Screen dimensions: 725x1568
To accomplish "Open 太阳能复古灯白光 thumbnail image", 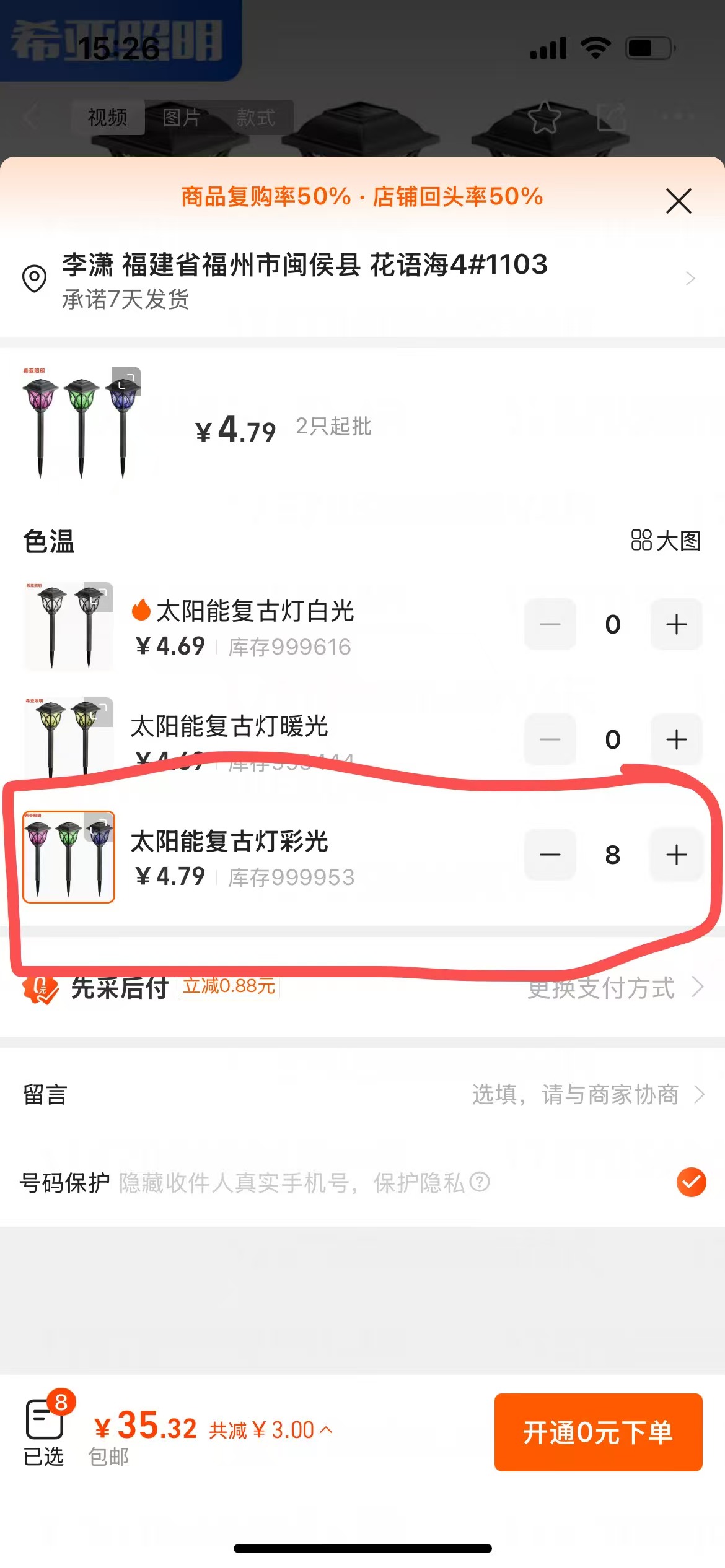I will click(69, 625).
